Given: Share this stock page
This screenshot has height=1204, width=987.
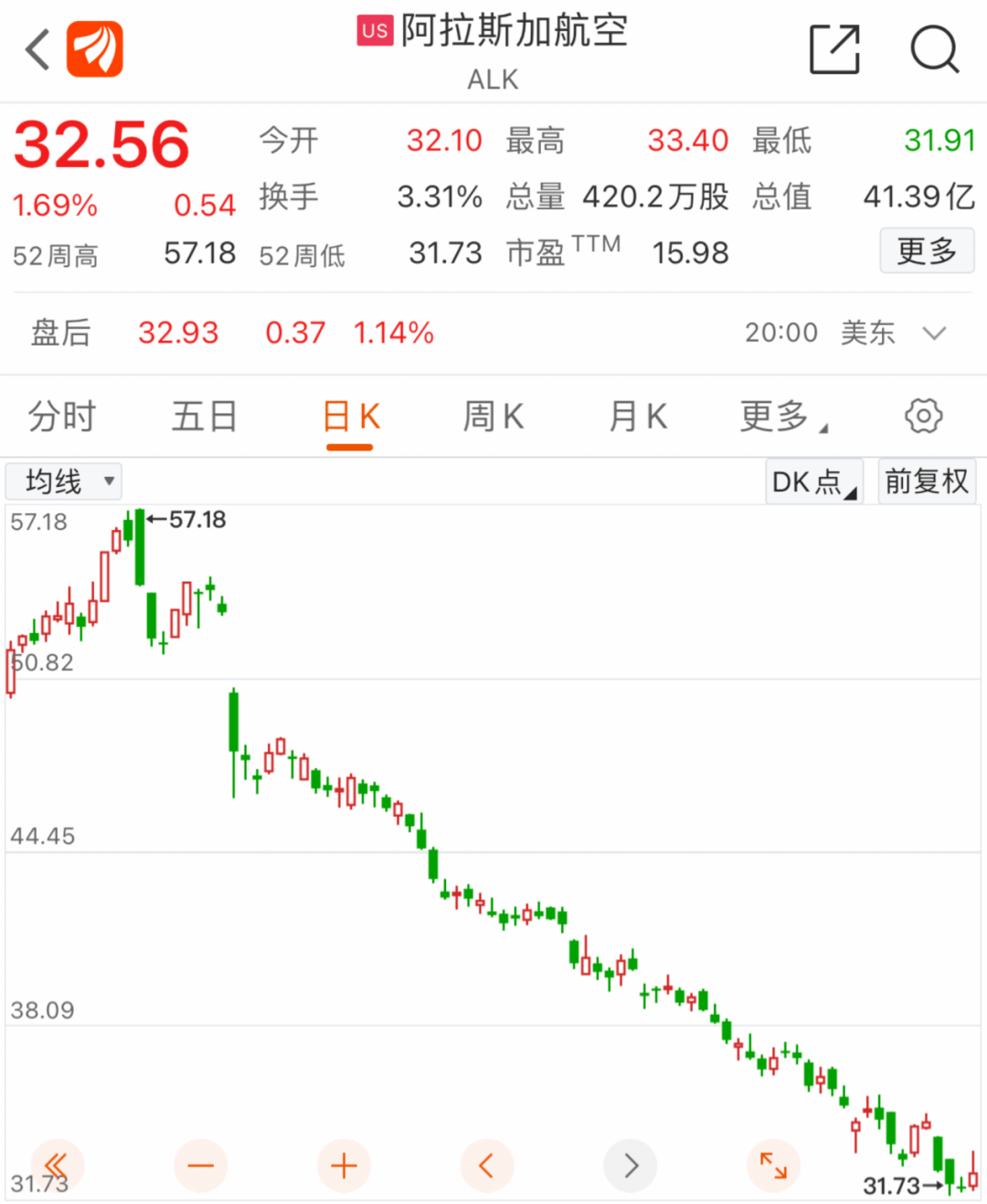Looking at the screenshot, I should [x=835, y=49].
